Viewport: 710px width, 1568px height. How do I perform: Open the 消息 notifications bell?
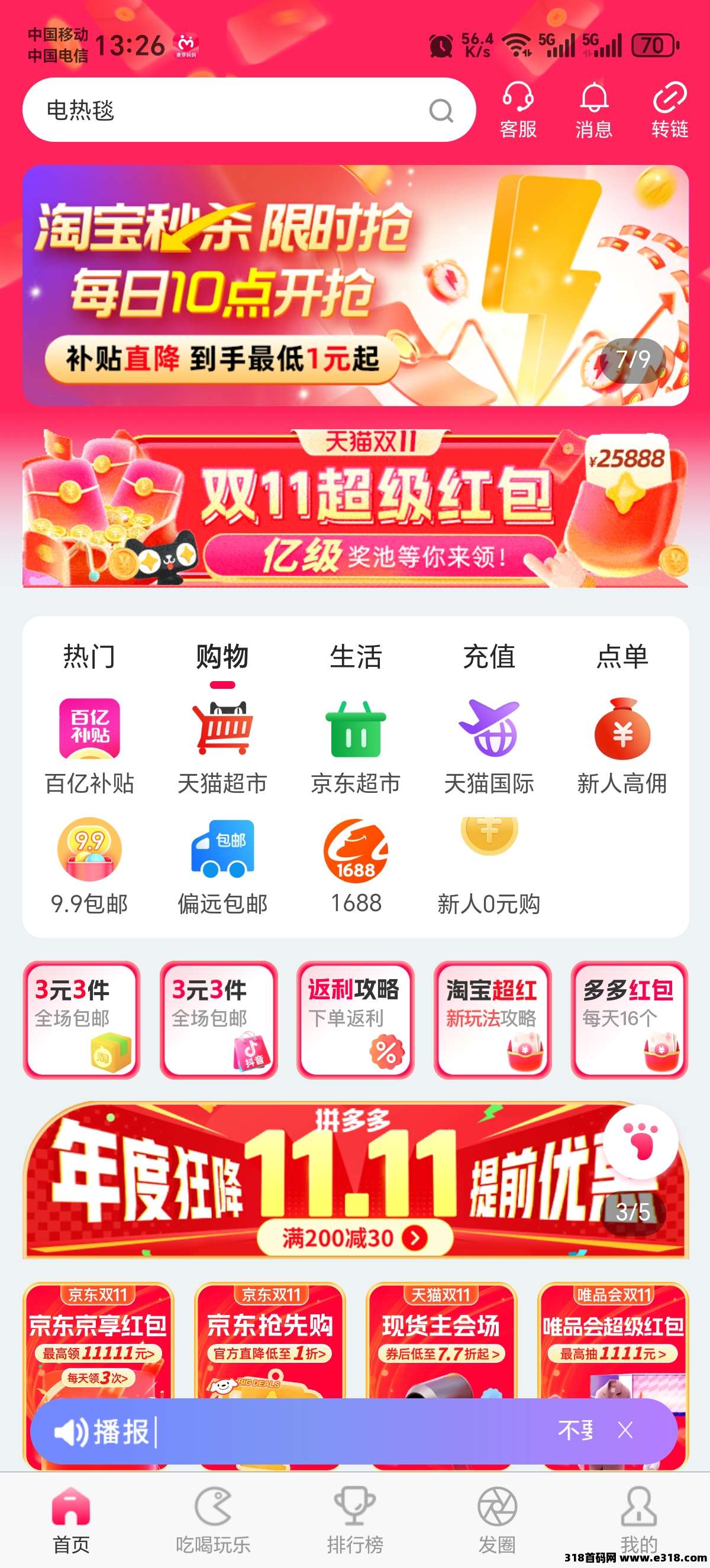pos(593,111)
